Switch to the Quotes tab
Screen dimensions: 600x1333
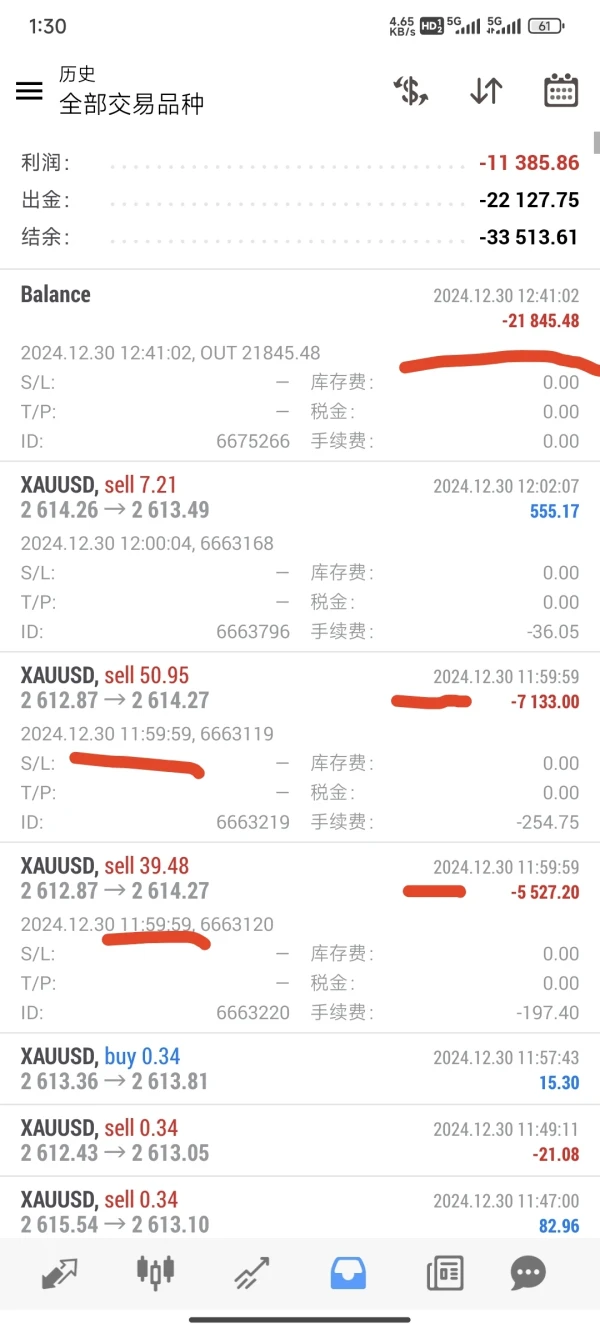click(60, 1273)
